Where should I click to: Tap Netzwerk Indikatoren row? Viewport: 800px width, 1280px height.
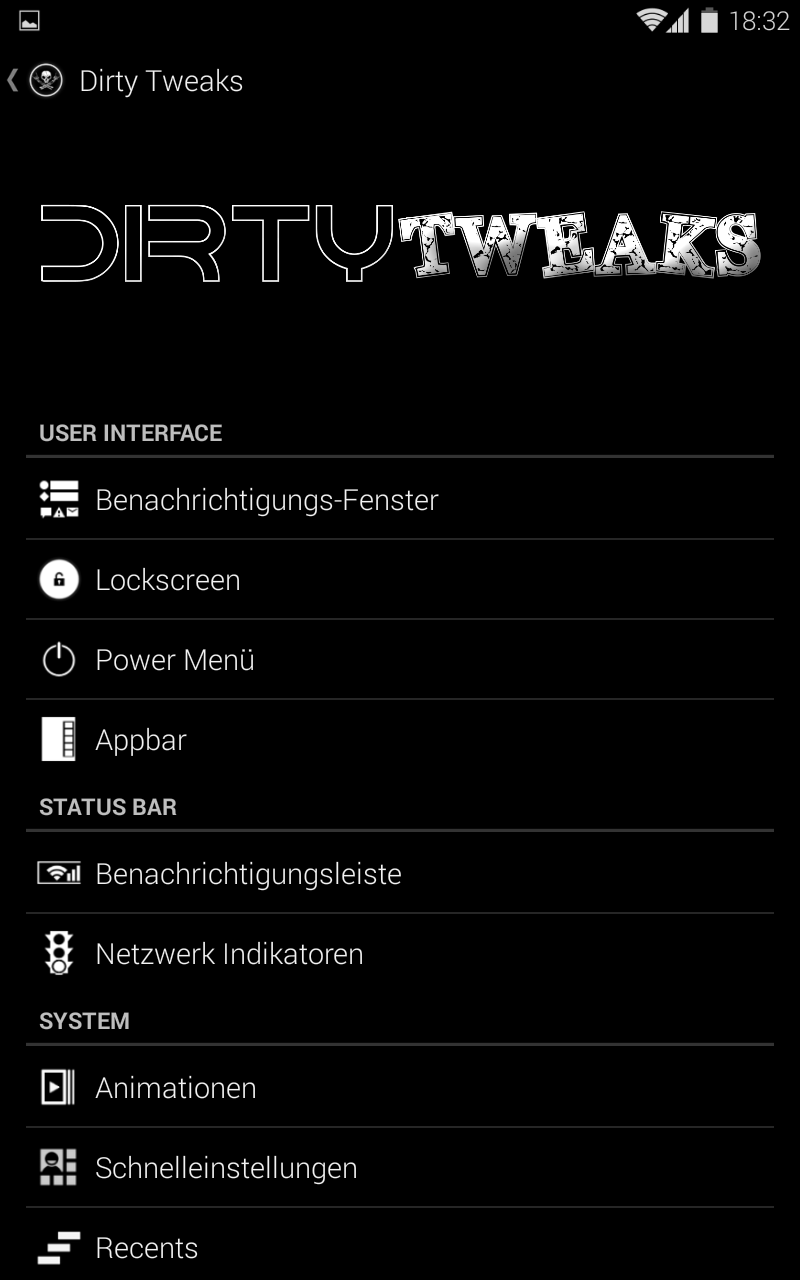point(229,954)
